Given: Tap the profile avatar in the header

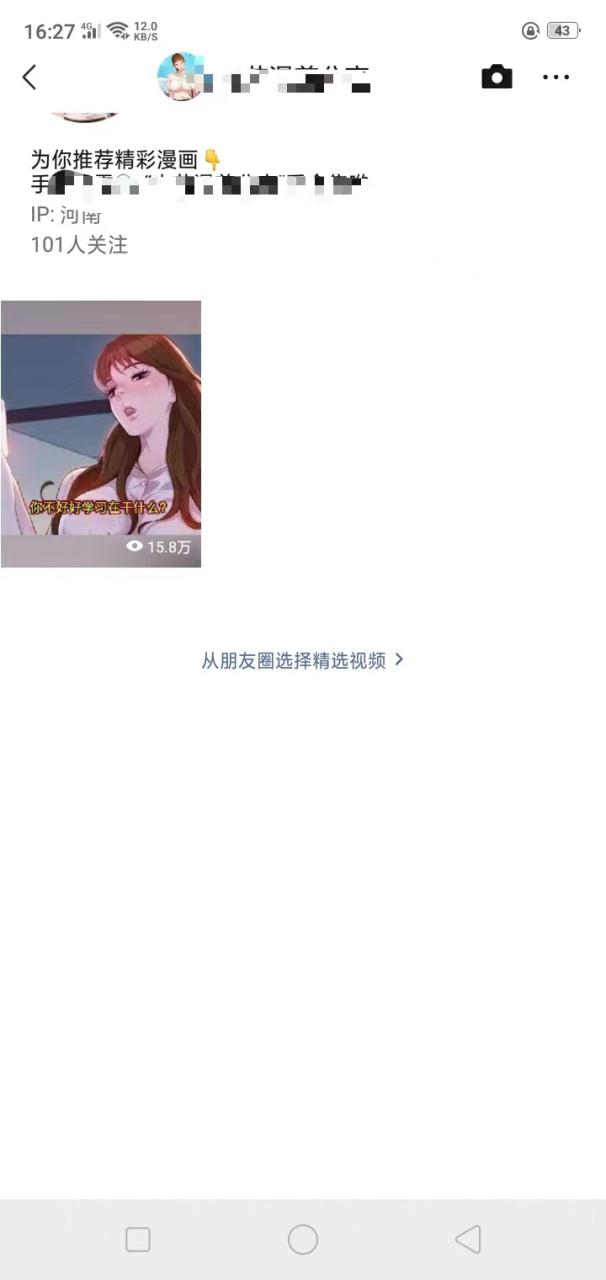Looking at the screenshot, I should [181, 77].
